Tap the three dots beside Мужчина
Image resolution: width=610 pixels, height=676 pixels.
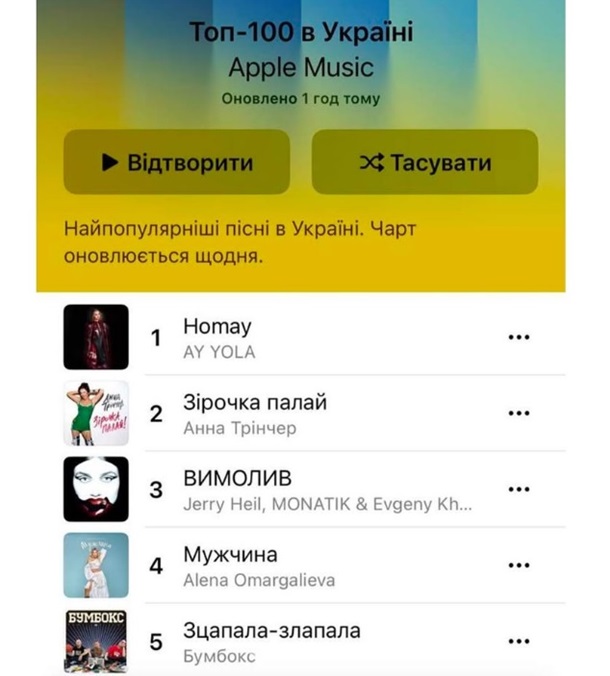518,565
